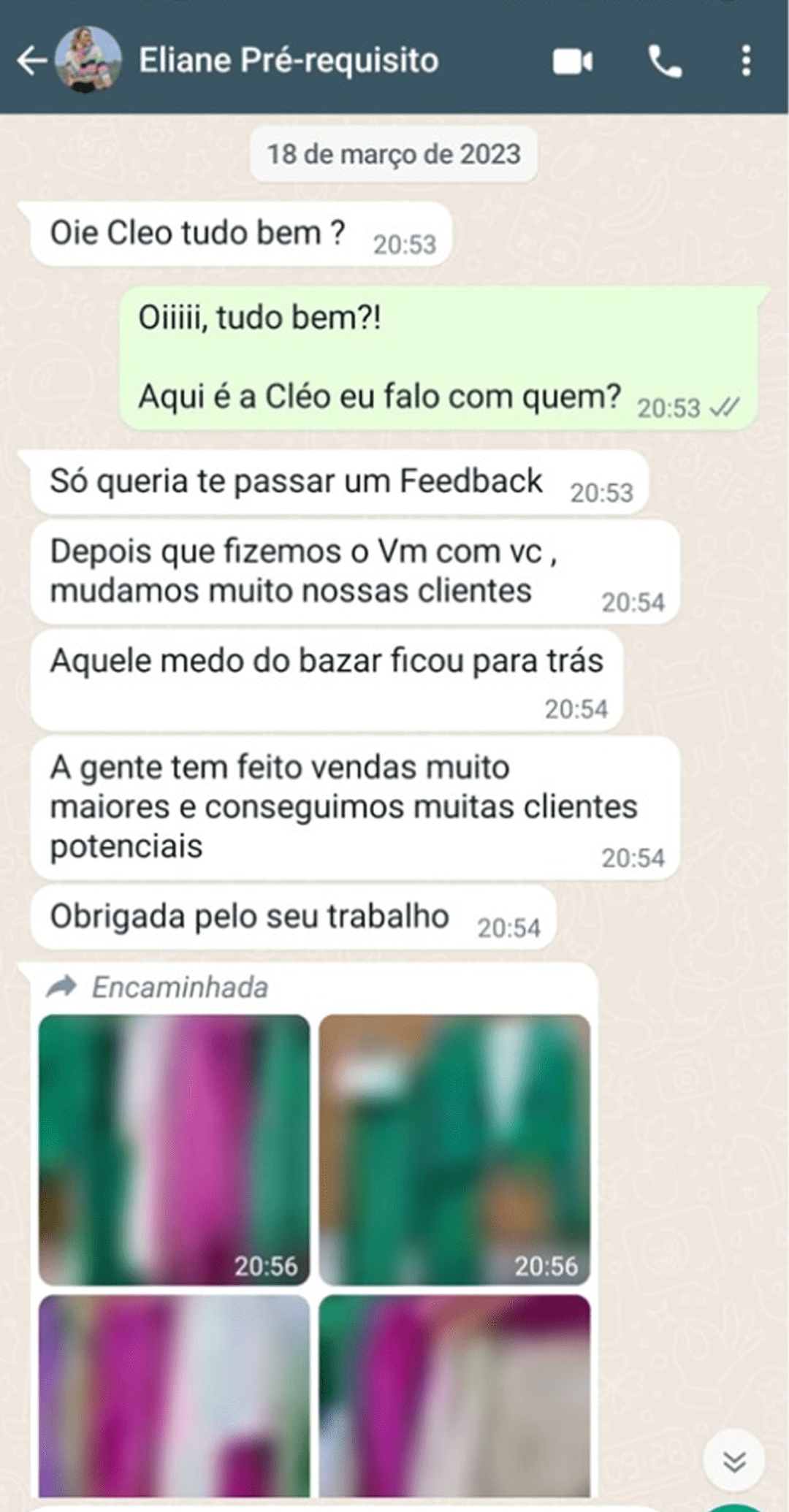Image resolution: width=789 pixels, height=1512 pixels.
Task: Jump to the latest messages
Action: (733, 1460)
